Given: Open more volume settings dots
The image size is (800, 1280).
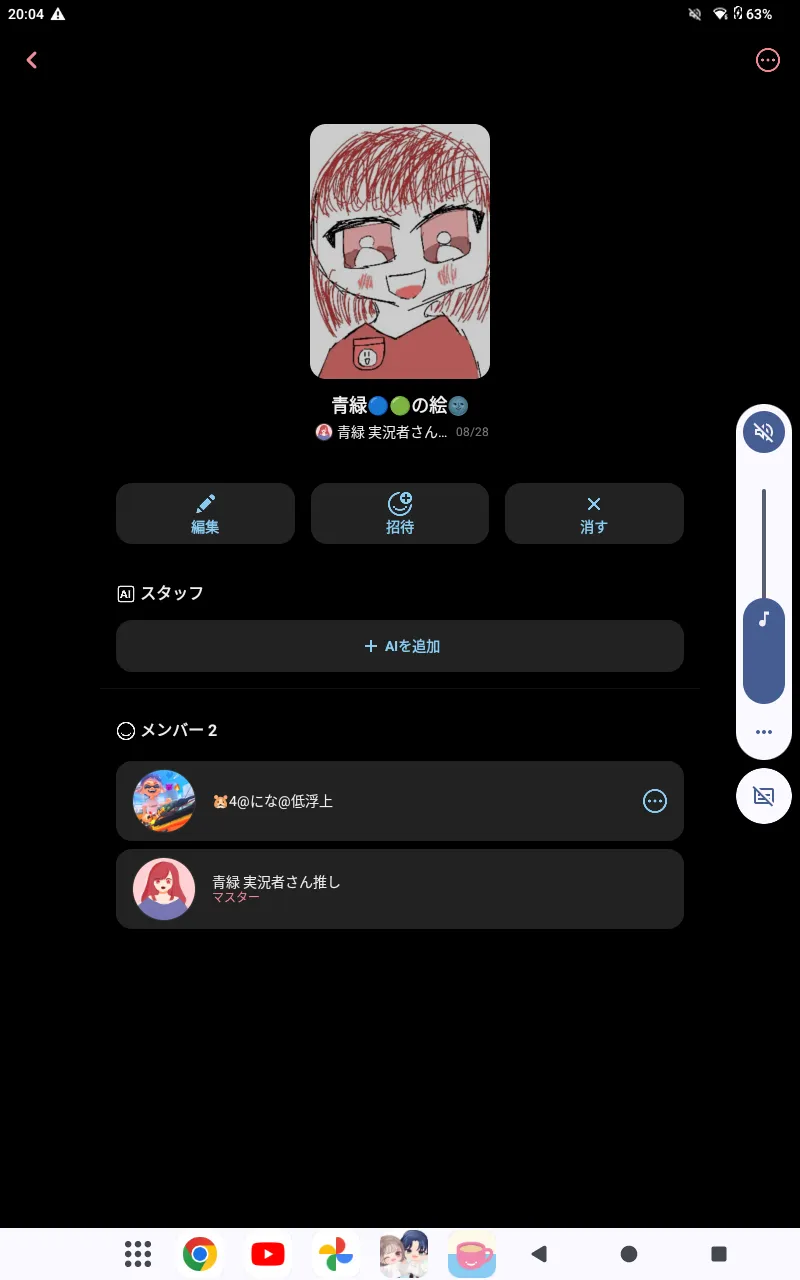Looking at the screenshot, I should click(x=764, y=732).
